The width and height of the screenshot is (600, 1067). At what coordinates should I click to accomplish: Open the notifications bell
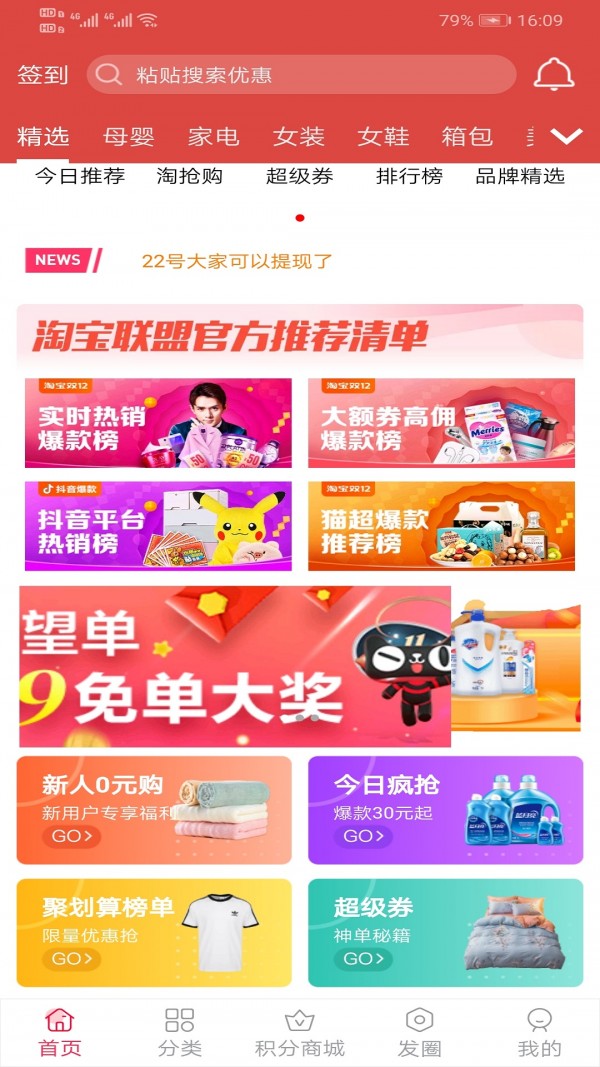coord(553,75)
